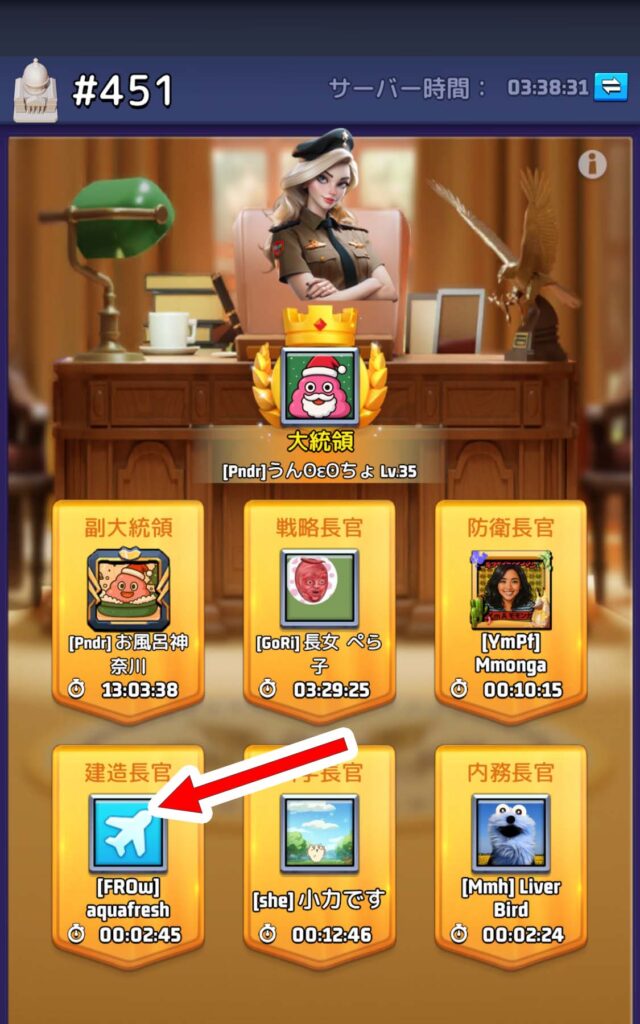Toggle the server time switch icon
Screen dimensions: 640x1024
click(610, 88)
